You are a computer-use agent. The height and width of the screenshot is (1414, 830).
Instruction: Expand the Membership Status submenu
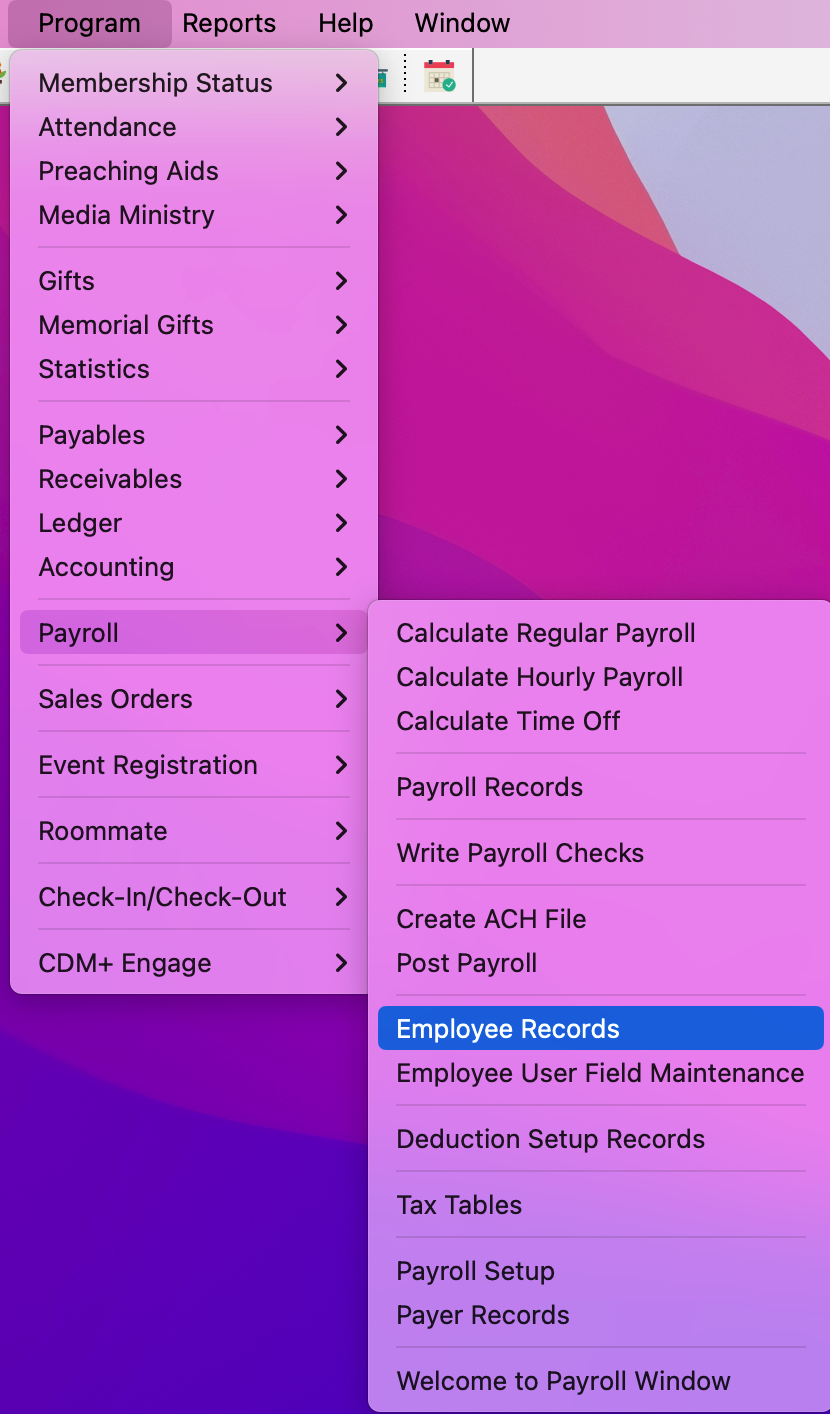(x=155, y=83)
